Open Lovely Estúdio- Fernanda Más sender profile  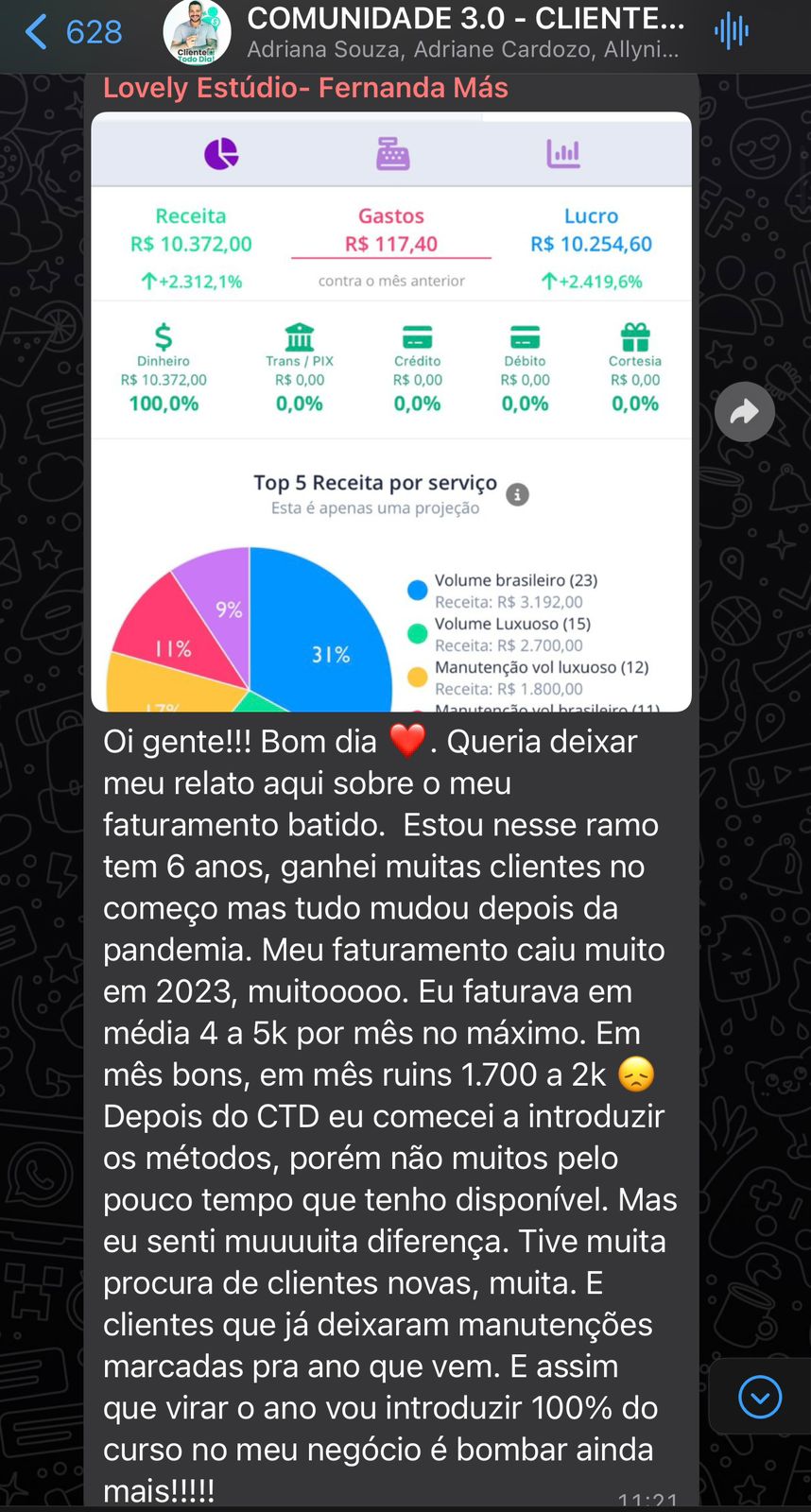(305, 88)
